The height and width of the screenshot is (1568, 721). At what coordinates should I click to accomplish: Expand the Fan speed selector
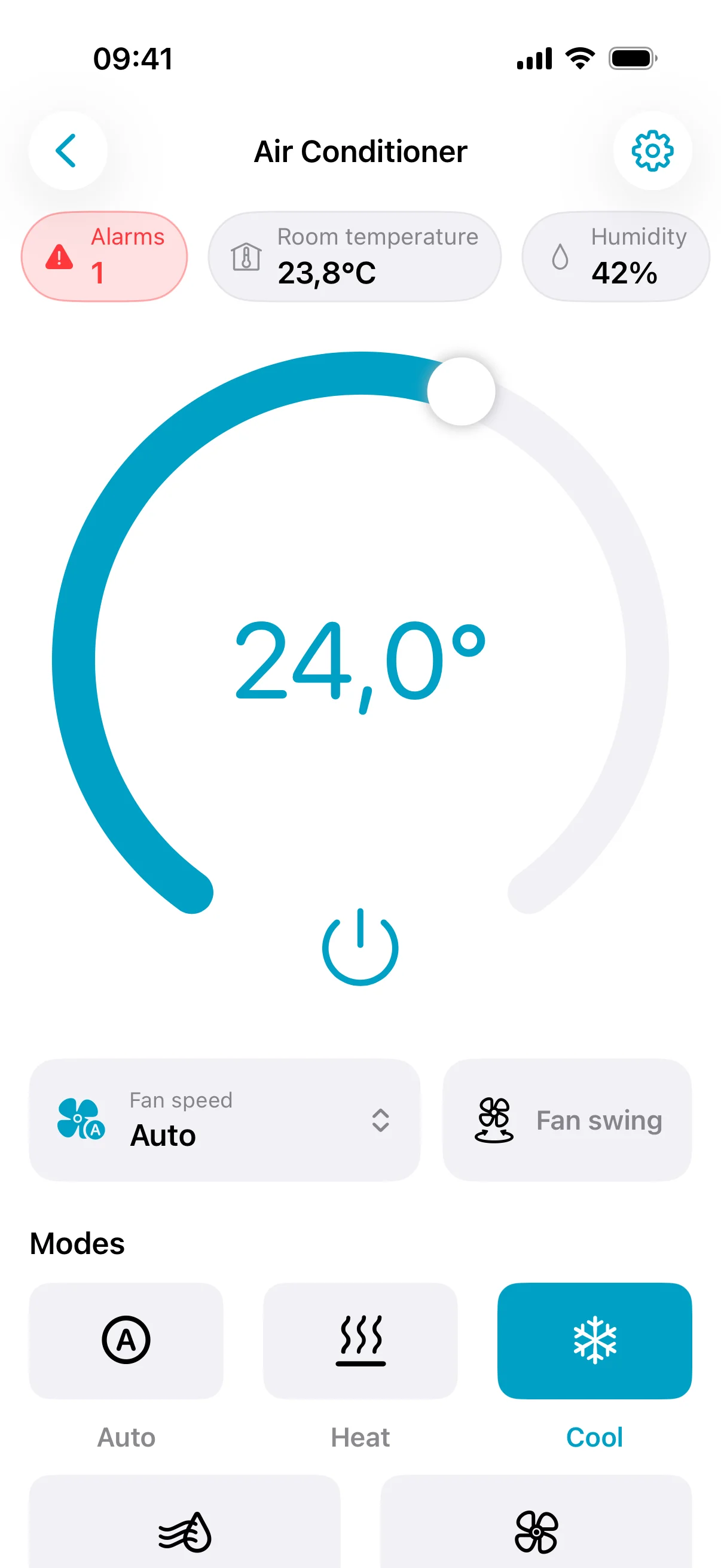pos(225,1120)
